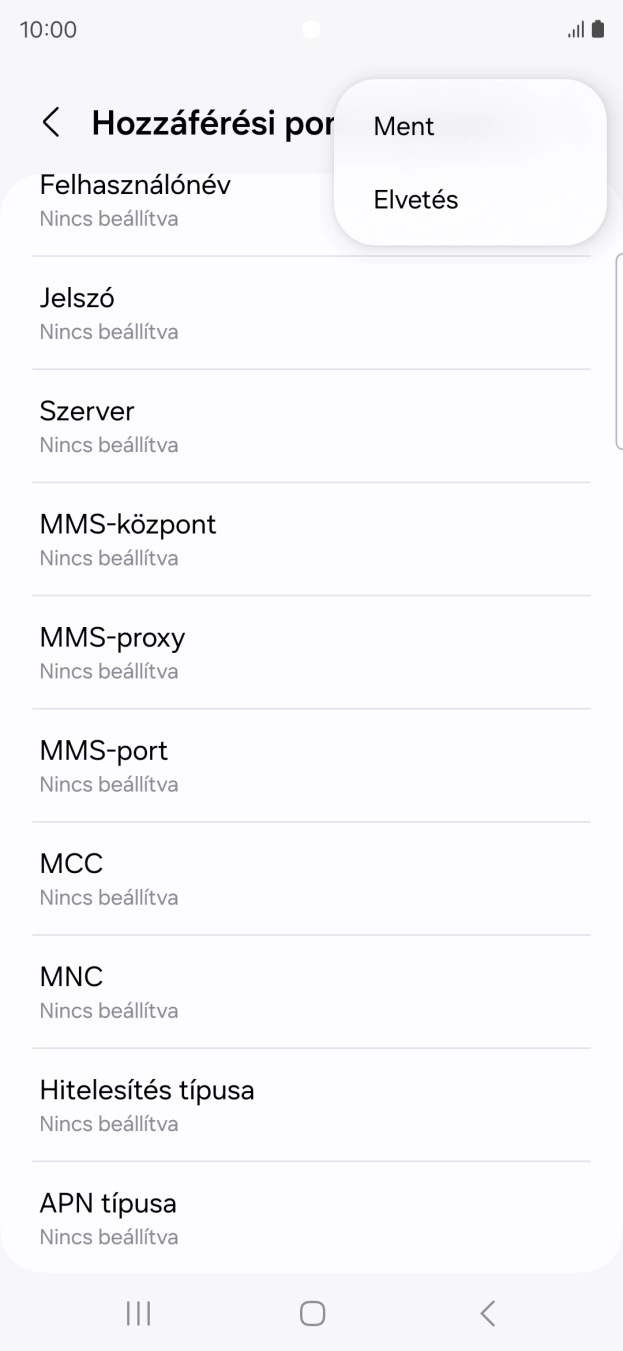This screenshot has width=623, height=1351.
Task: Open the Jelszó setting
Action: click(311, 314)
